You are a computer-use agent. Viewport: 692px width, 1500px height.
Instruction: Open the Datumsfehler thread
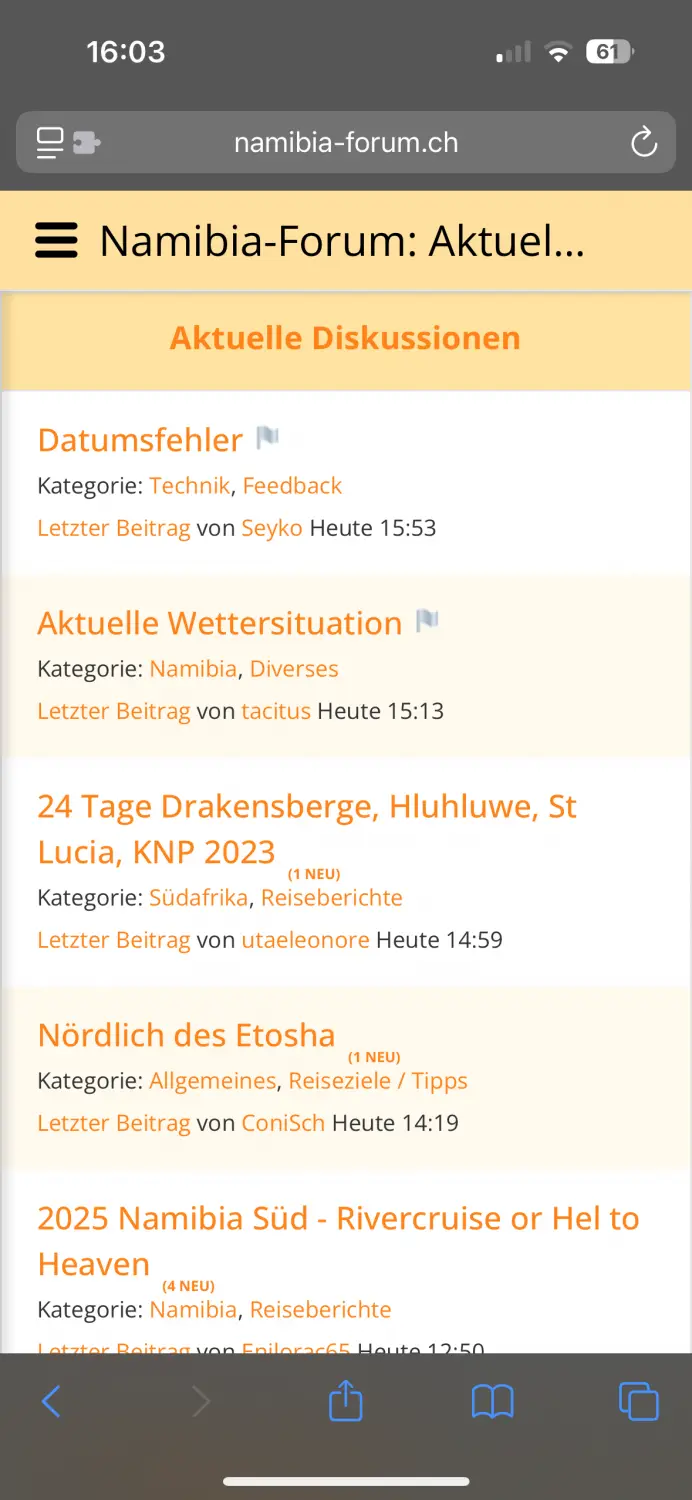click(x=140, y=440)
